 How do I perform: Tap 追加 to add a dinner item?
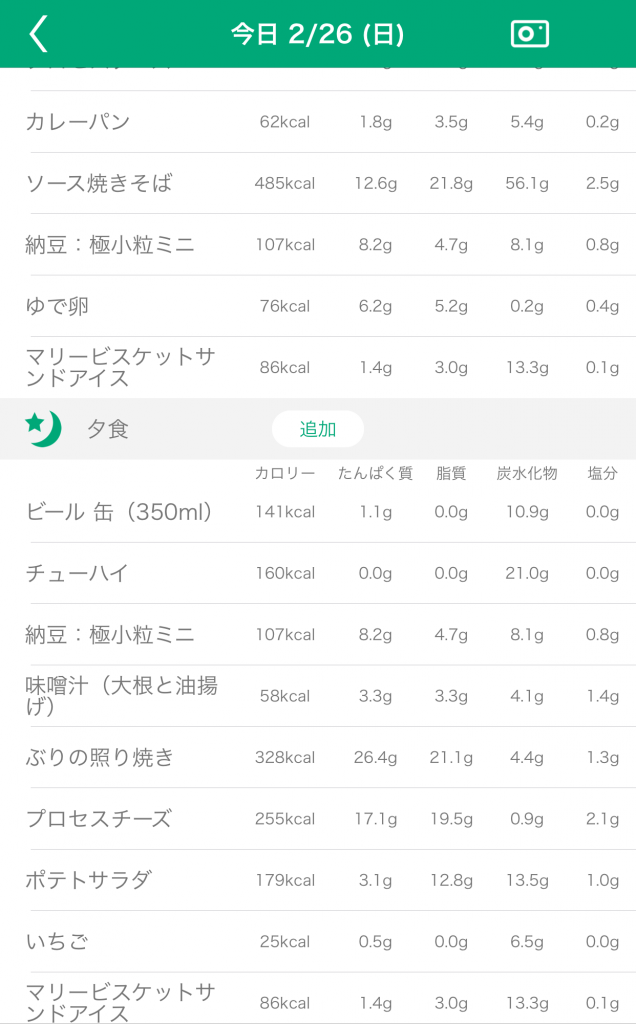tap(318, 429)
